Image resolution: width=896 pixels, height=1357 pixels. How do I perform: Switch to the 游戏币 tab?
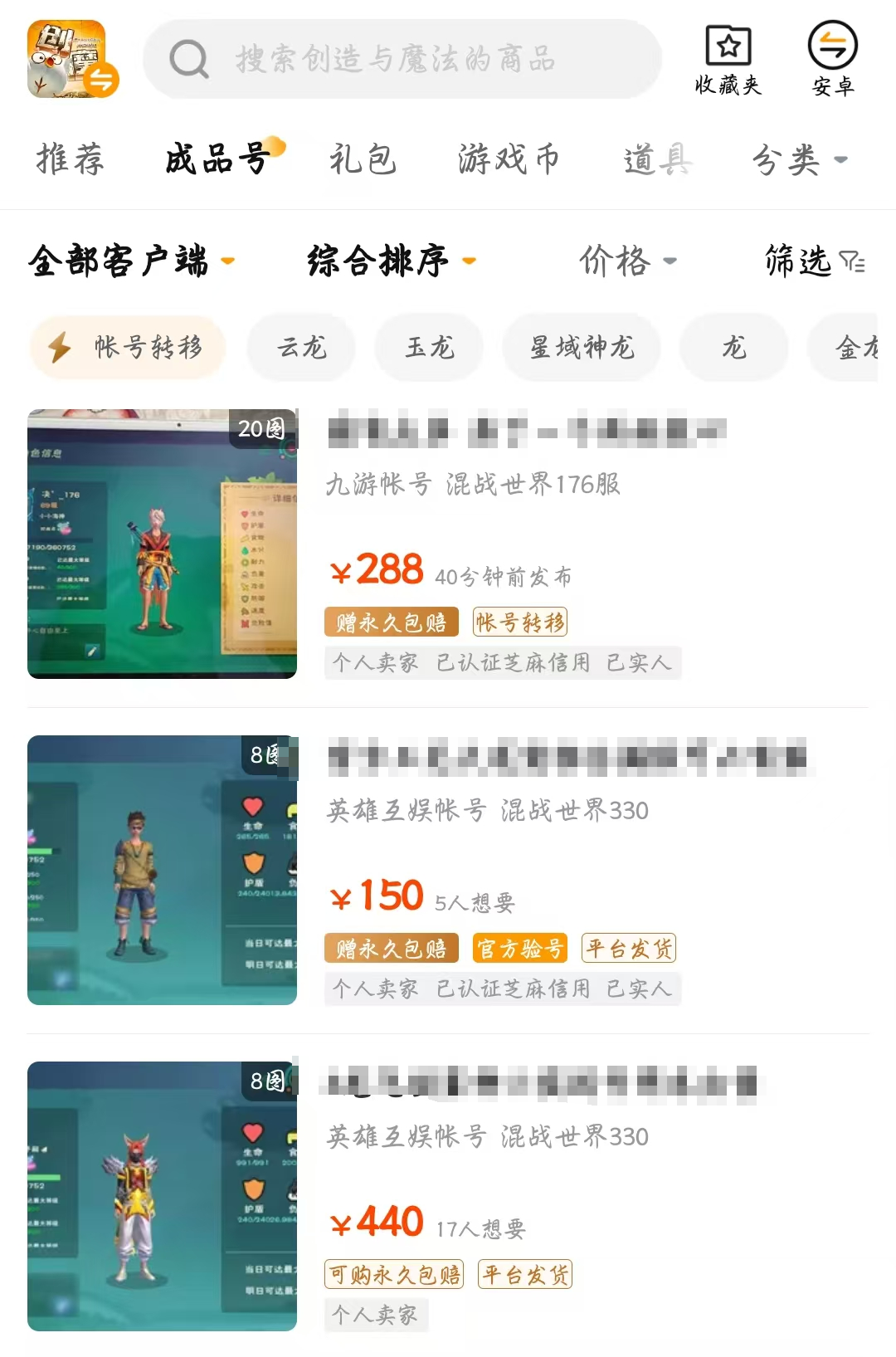coord(509,159)
